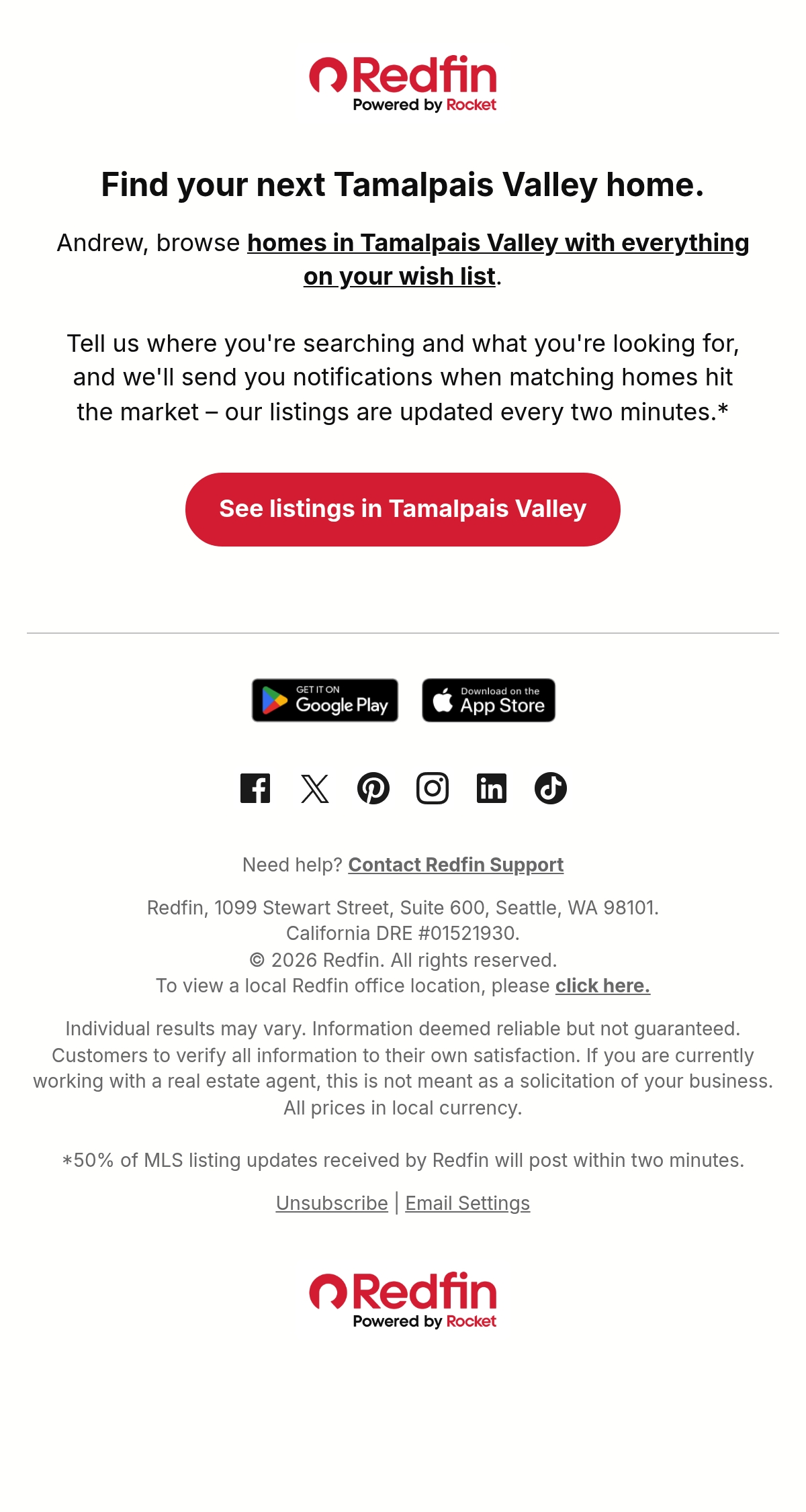Download from the App Store badge
The width and height of the screenshot is (806, 1512).
pyautogui.click(x=488, y=700)
